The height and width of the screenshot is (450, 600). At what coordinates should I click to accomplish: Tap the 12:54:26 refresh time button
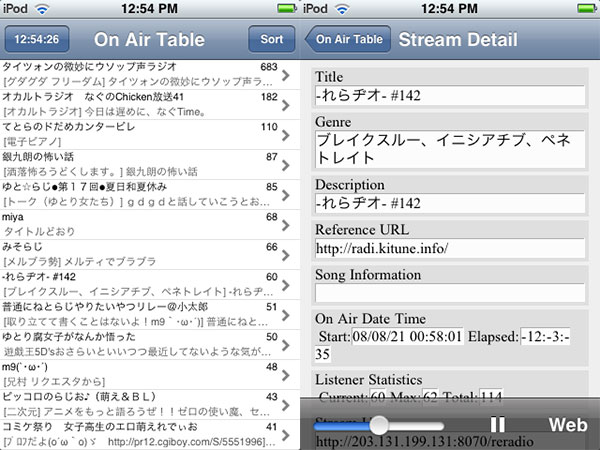coord(37,40)
